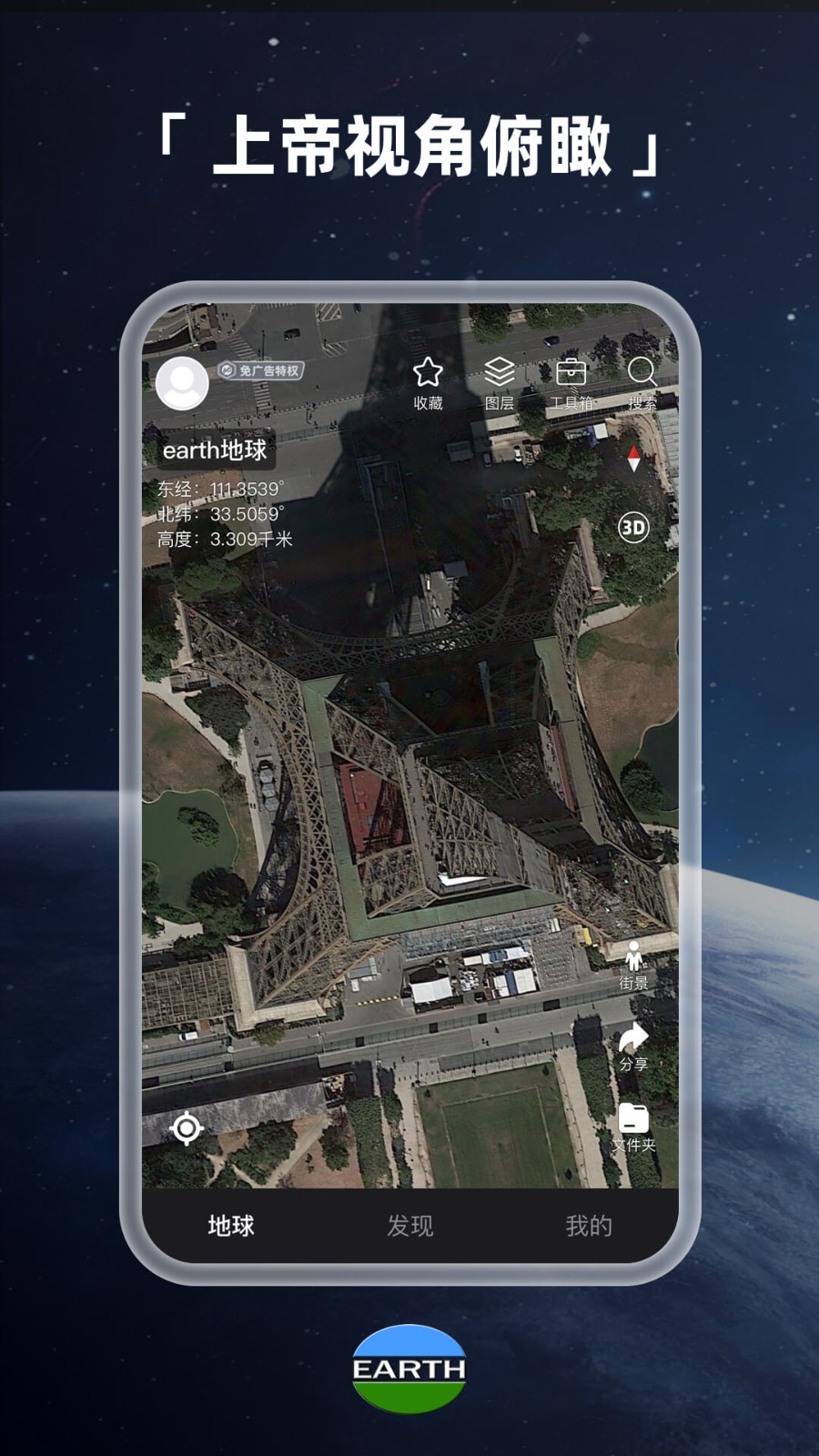Tap the earth地球 title label
Viewport: 819px width, 1456px height.
pyautogui.click(x=215, y=450)
